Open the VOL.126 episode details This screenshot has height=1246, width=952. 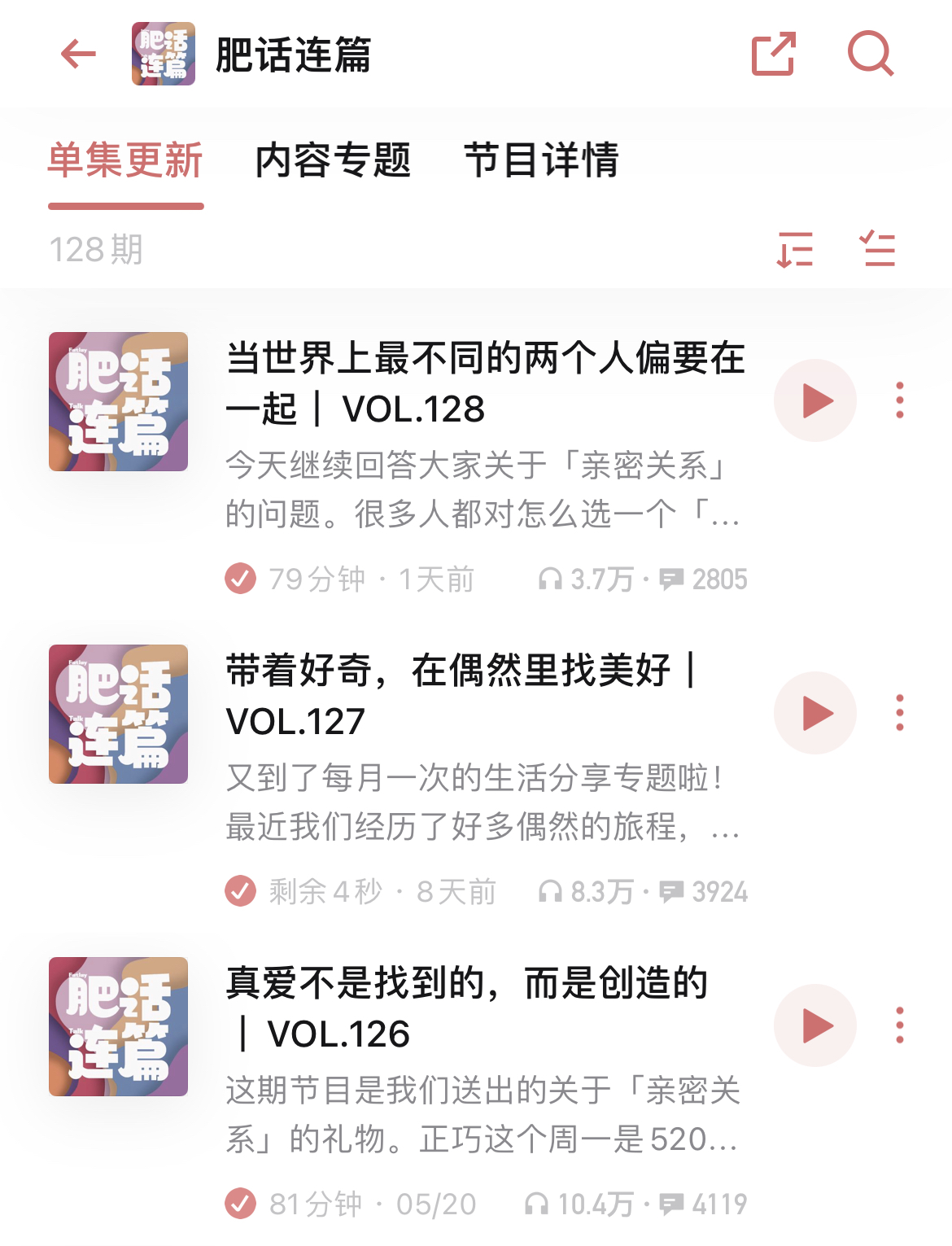point(467,1008)
